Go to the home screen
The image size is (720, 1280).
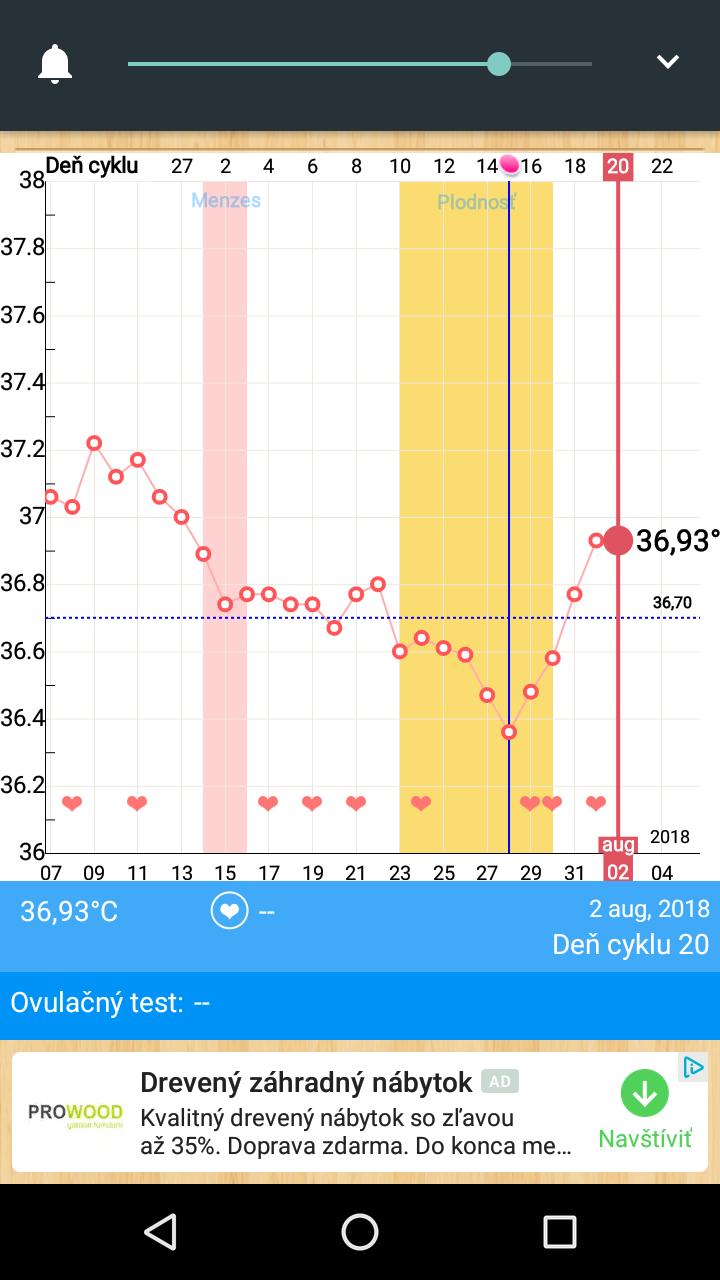click(x=360, y=1232)
